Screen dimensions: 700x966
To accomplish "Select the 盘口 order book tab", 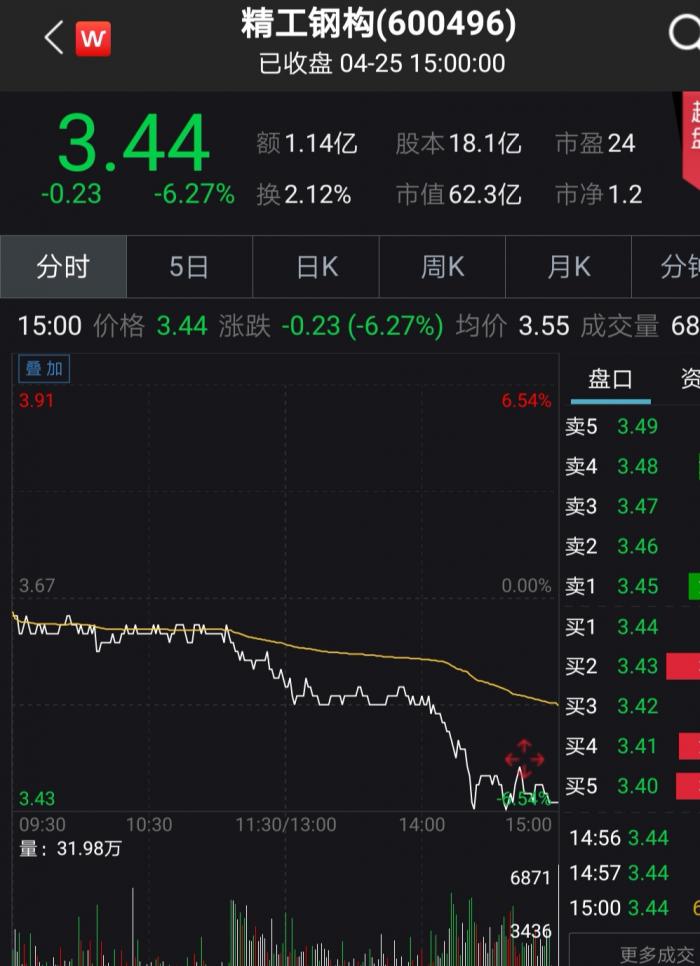I will click(610, 379).
